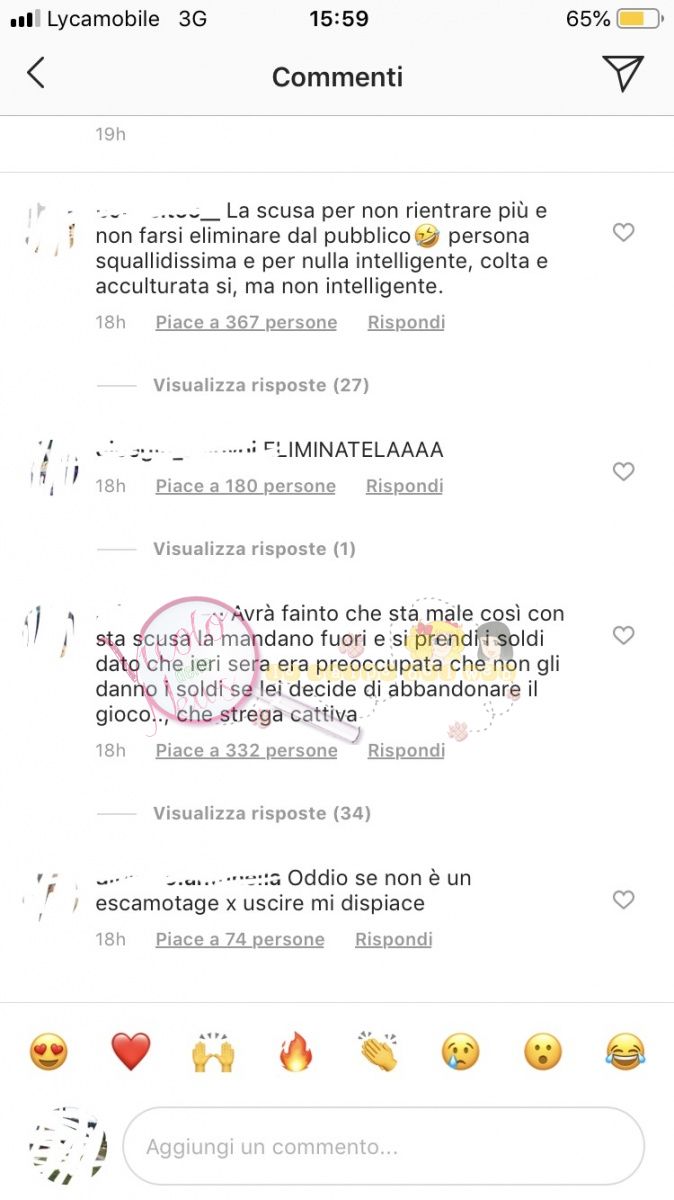Expand Visualizza risposte (34)

click(261, 814)
